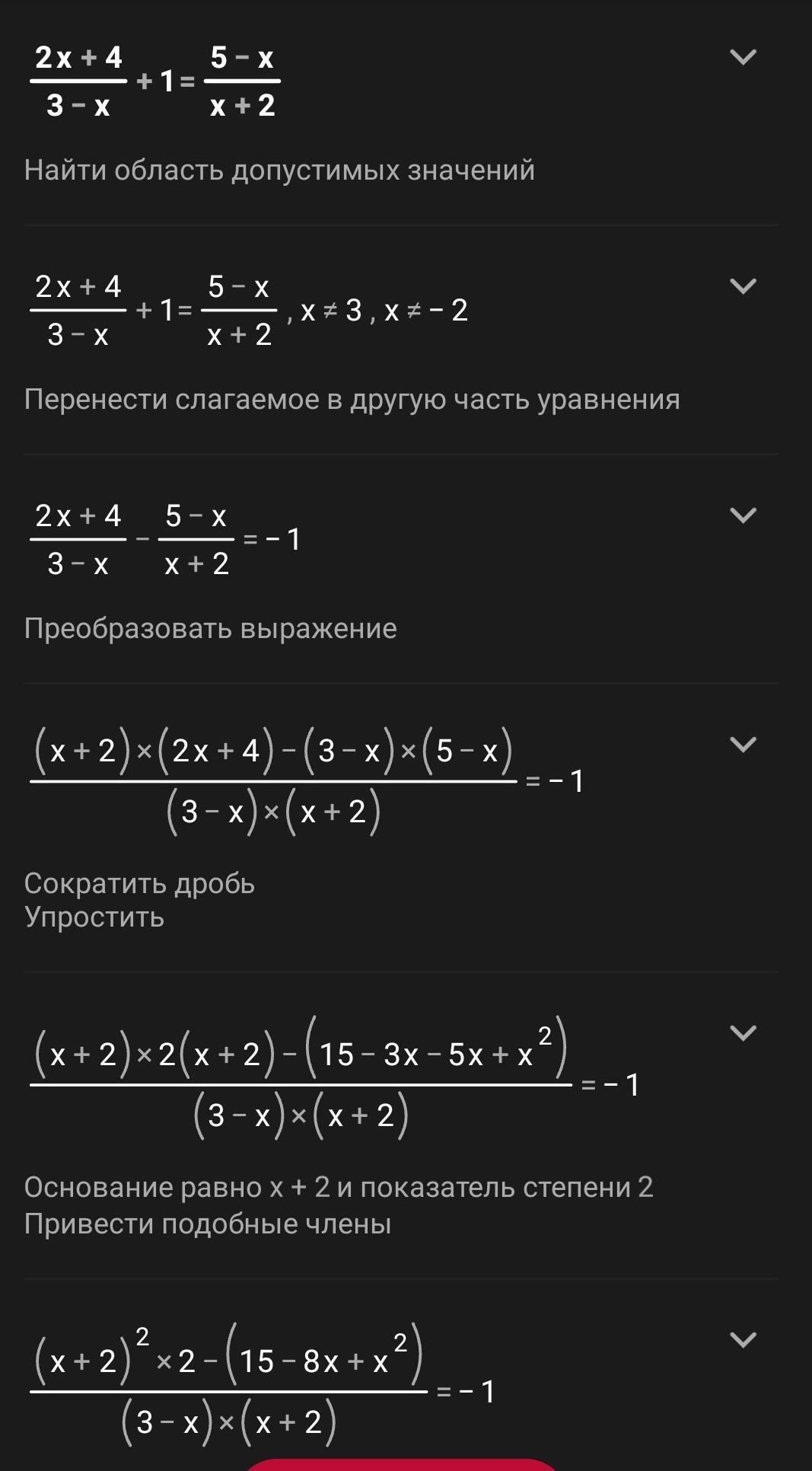The width and height of the screenshot is (812, 1471).
Task: Tap the red button at the bottom
Action: click(402, 1464)
